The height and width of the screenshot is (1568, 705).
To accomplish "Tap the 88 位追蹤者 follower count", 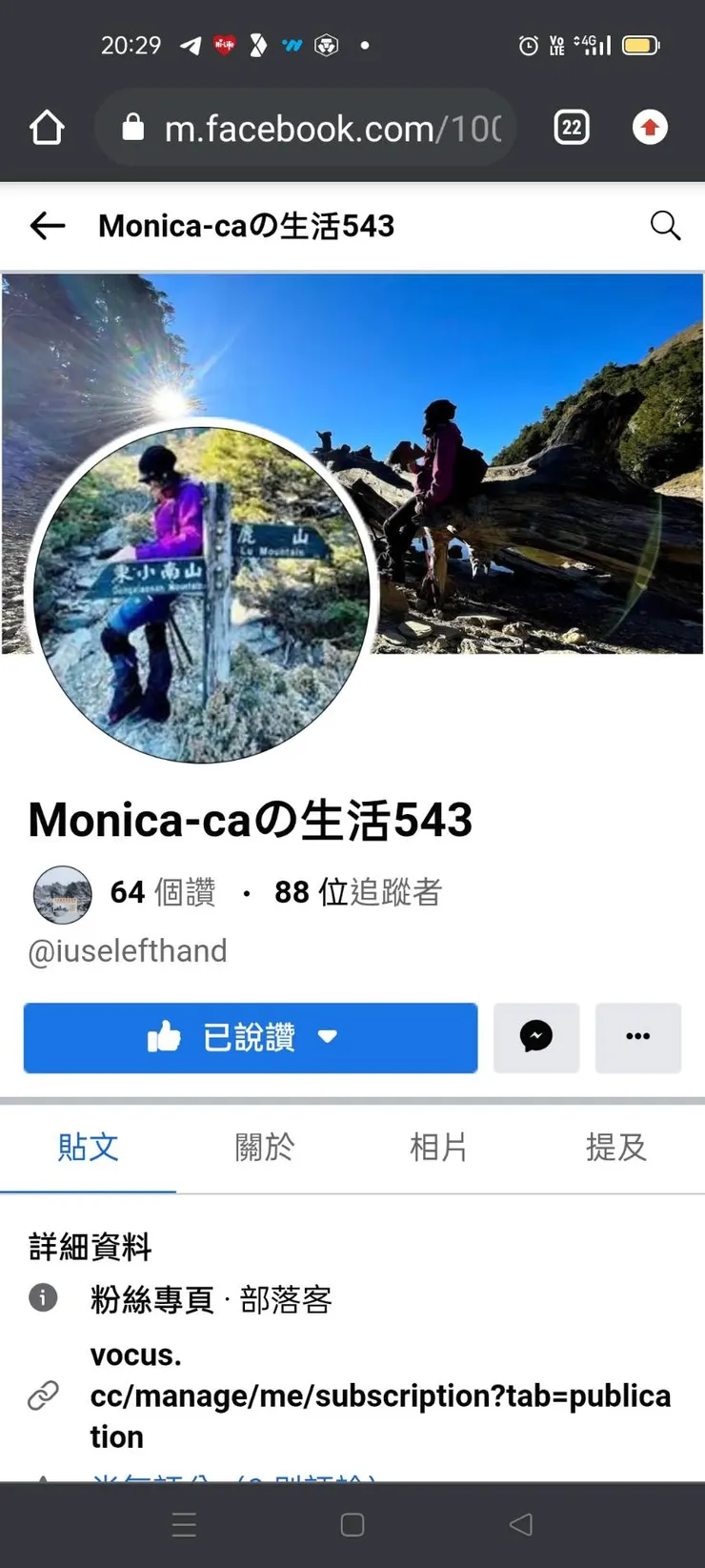I will click(x=357, y=892).
